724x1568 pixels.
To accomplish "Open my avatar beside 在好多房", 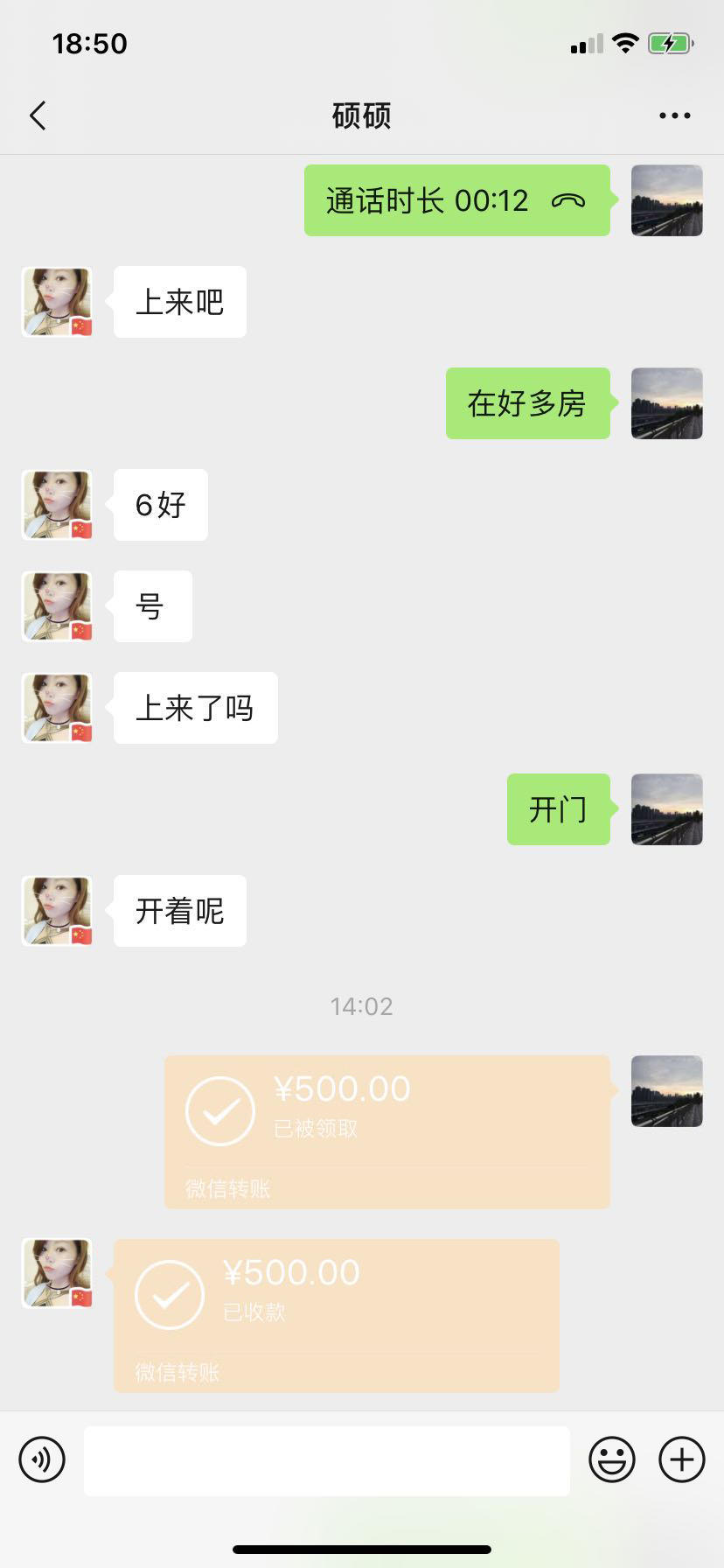I will tap(666, 403).
